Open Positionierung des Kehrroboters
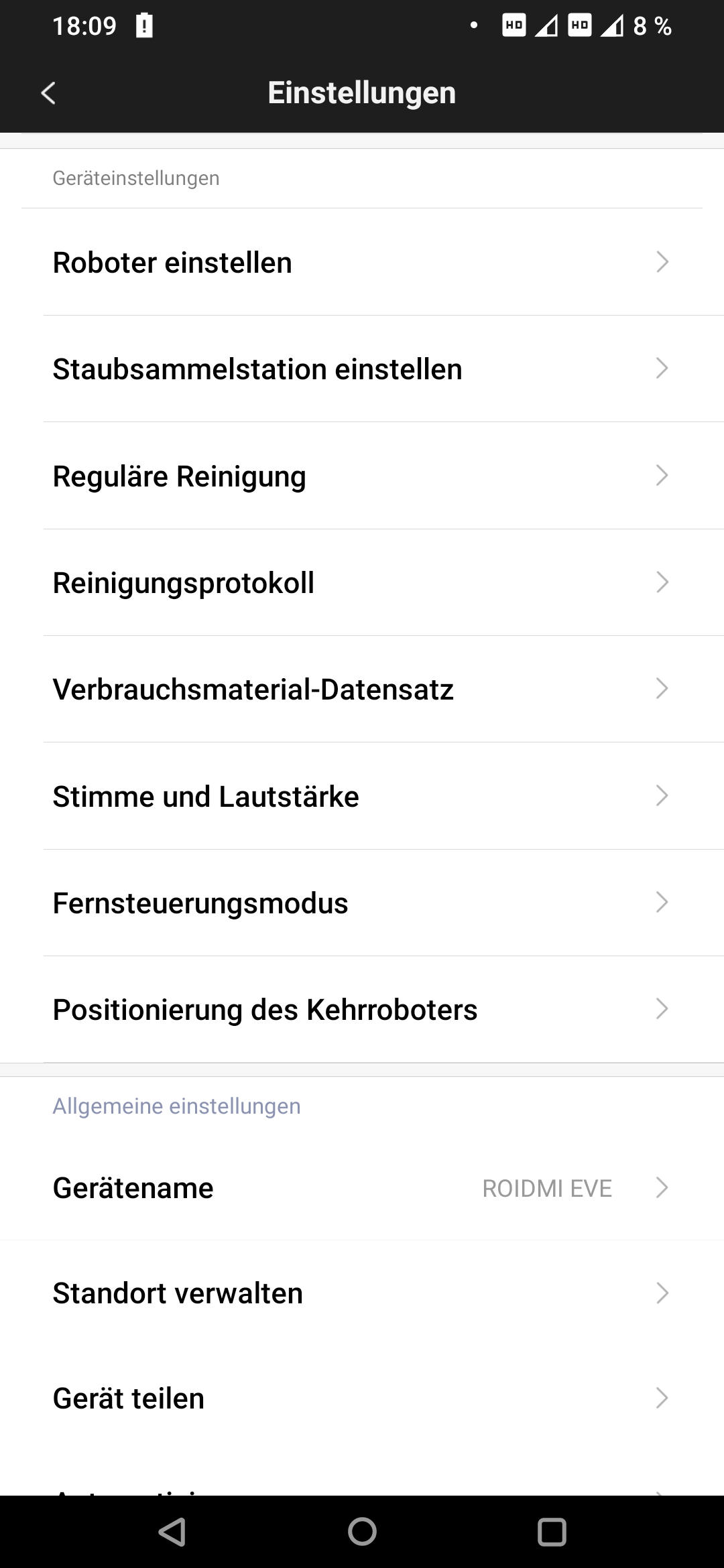Screen dimensions: 724x1568 point(362,1009)
